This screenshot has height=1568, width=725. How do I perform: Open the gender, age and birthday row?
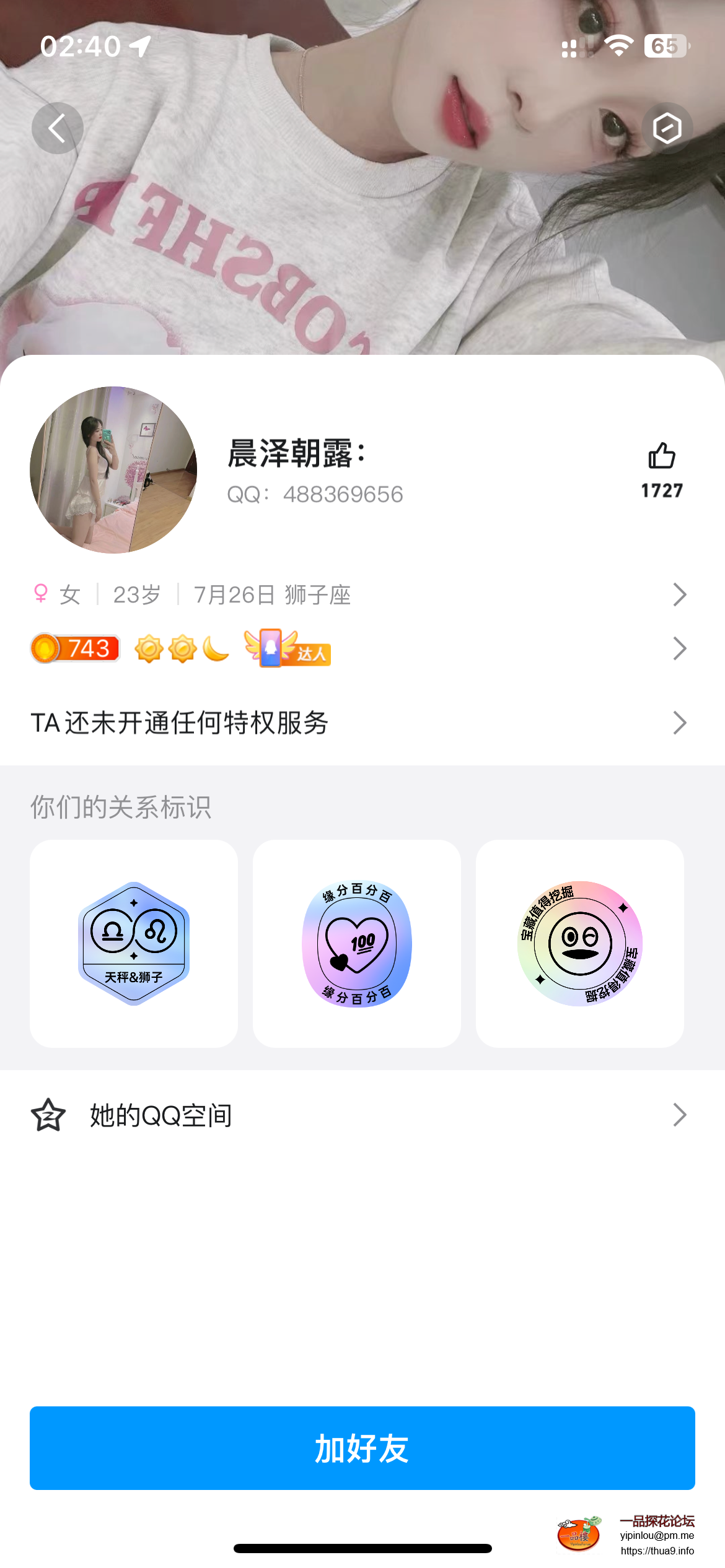pyautogui.click(x=359, y=595)
